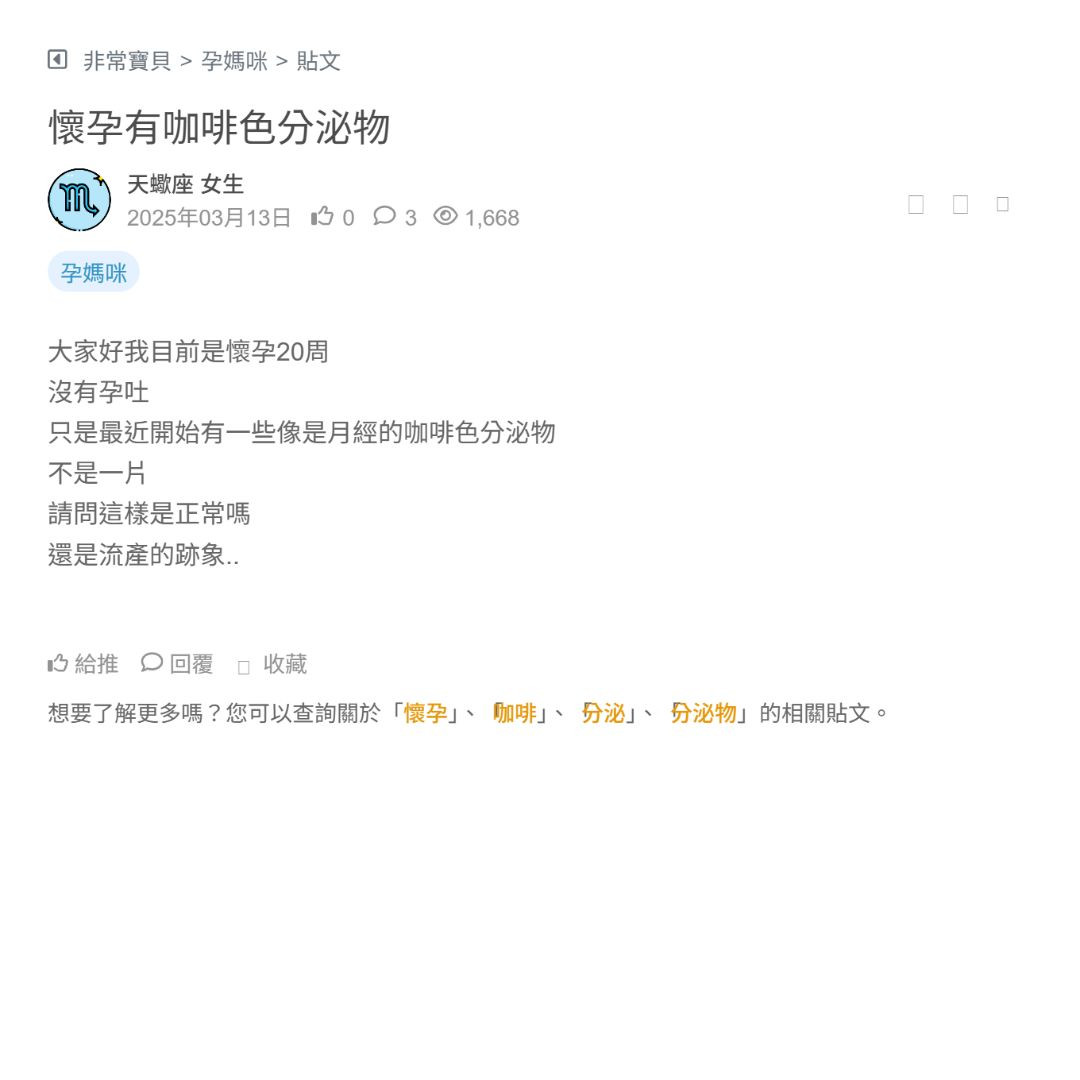Give this post a 給推 like
Image resolution: width=1080 pixels, height=1080 pixels.
tap(83, 663)
